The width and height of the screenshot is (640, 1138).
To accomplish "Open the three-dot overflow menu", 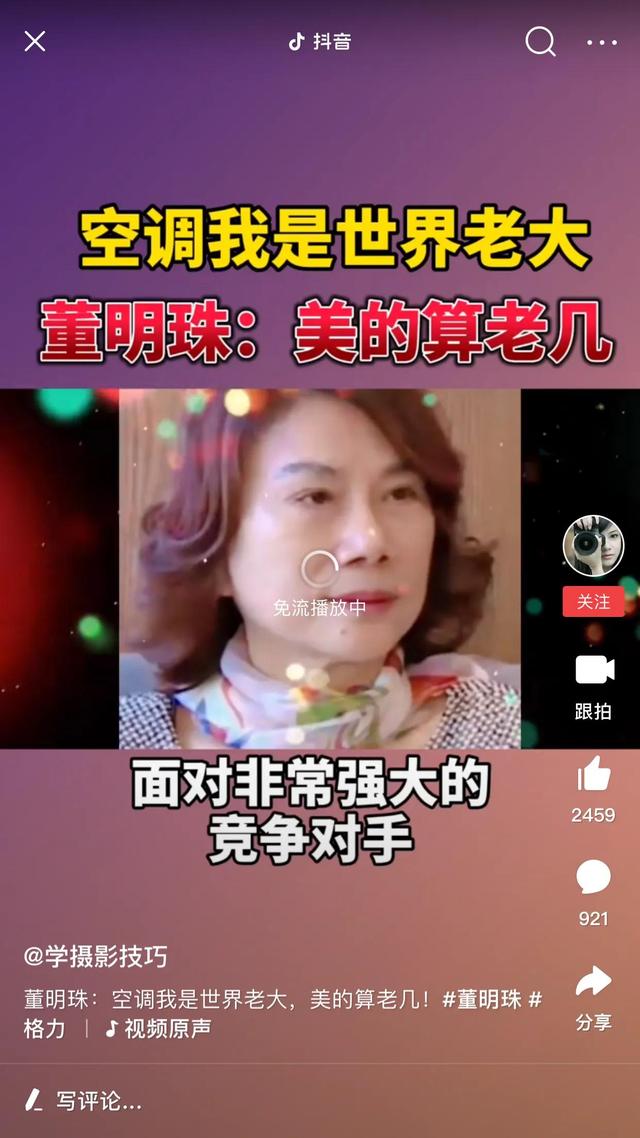I will tap(602, 42).
